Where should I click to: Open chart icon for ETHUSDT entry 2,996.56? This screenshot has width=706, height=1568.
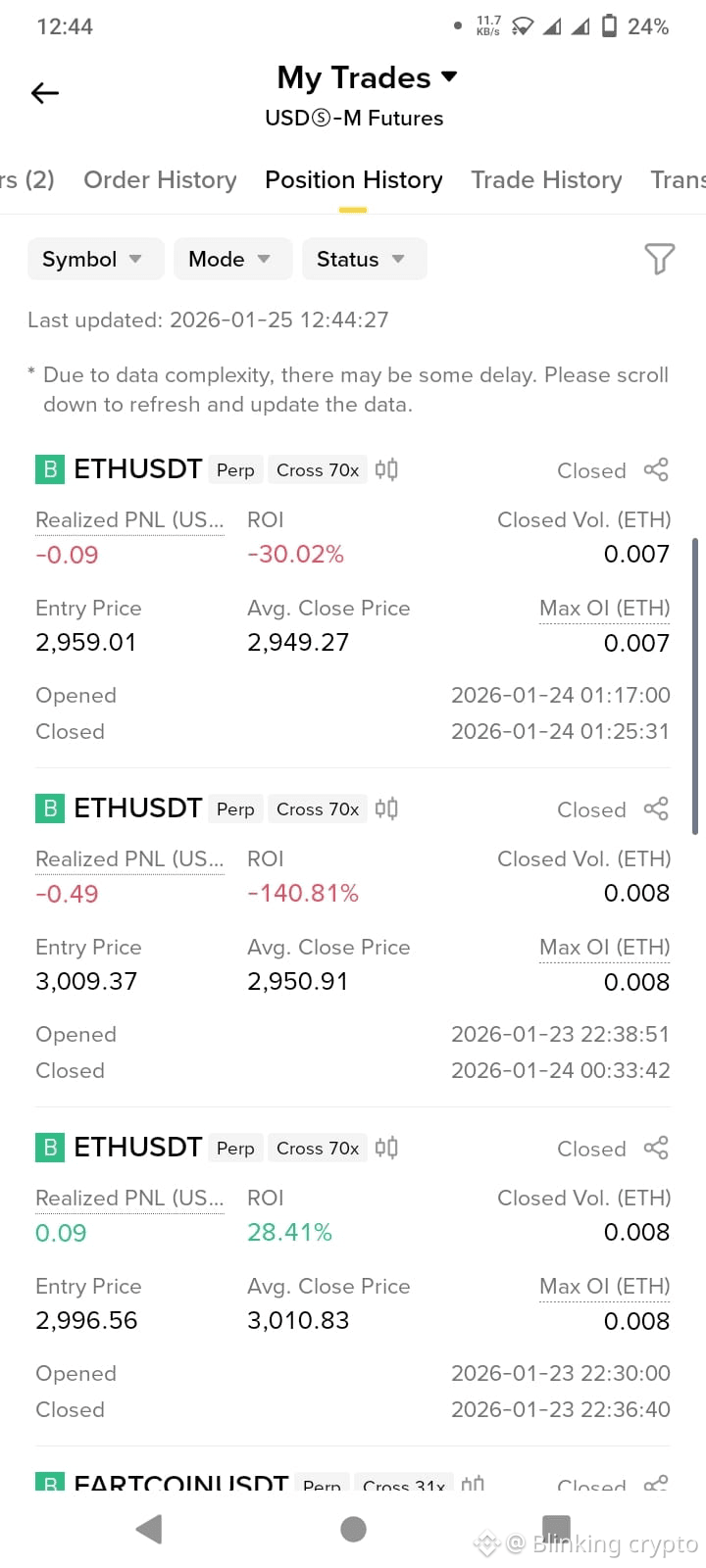tap(386, 1148)
